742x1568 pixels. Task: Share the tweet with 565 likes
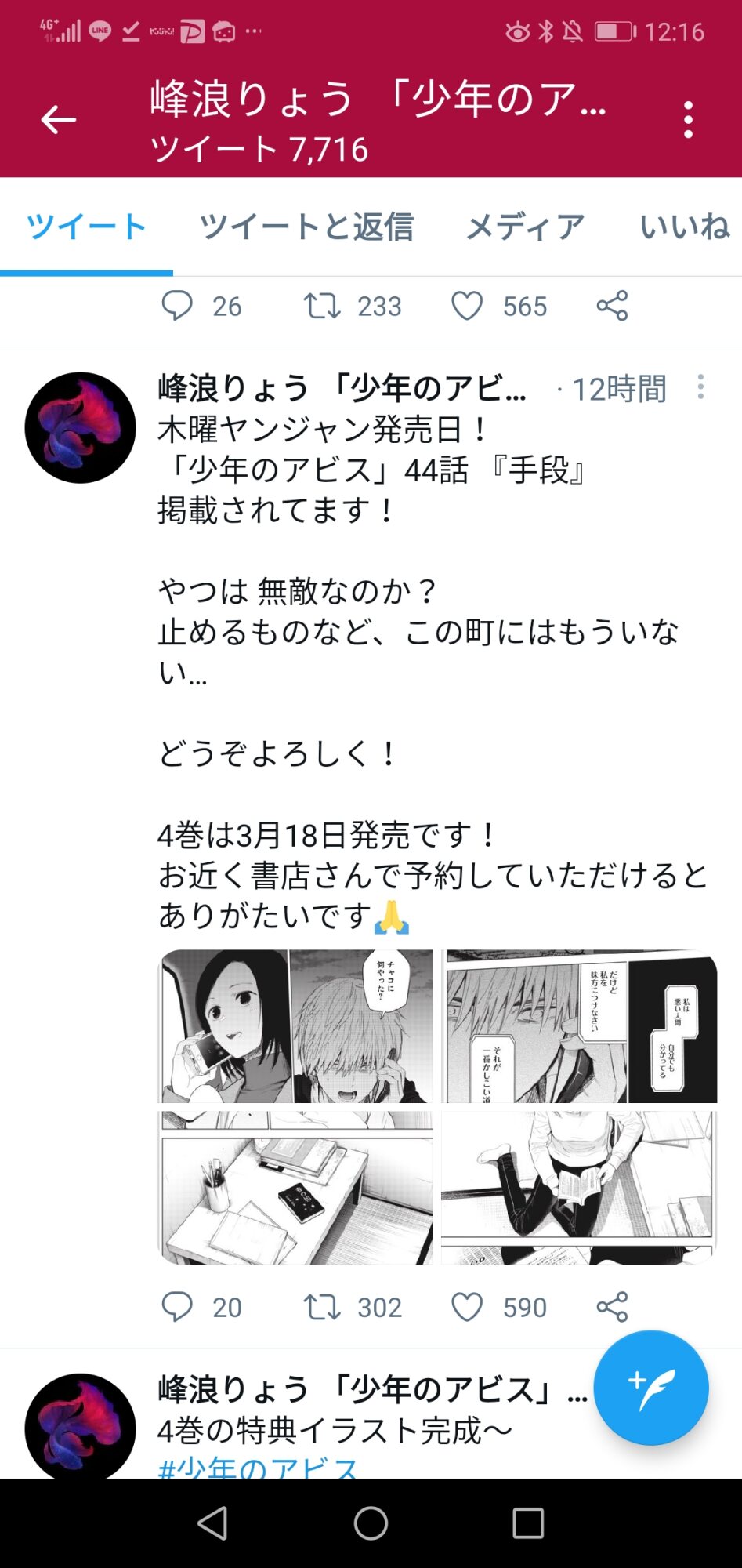612,306
